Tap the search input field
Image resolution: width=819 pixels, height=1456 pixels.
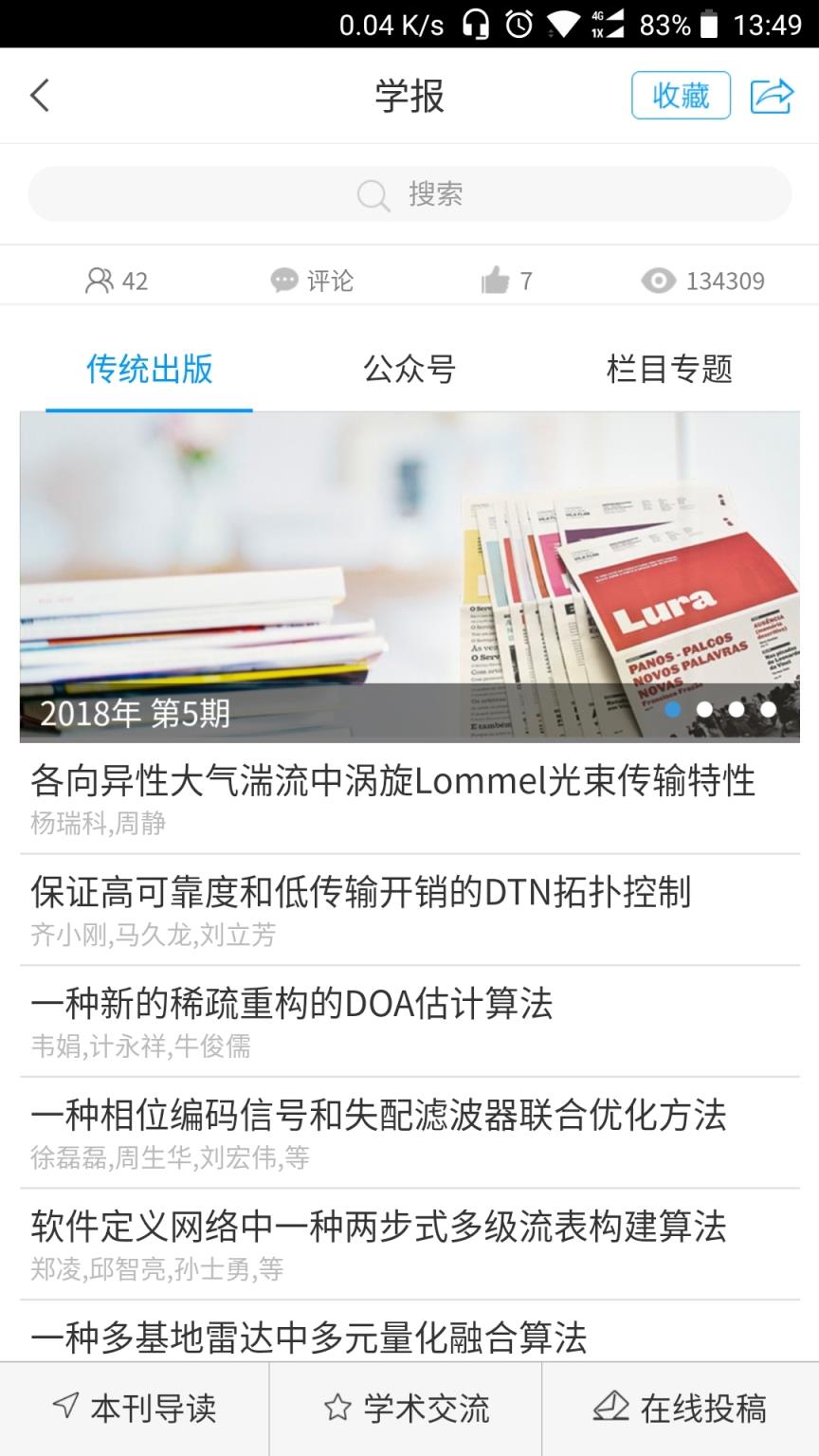[x=409, y=193]
